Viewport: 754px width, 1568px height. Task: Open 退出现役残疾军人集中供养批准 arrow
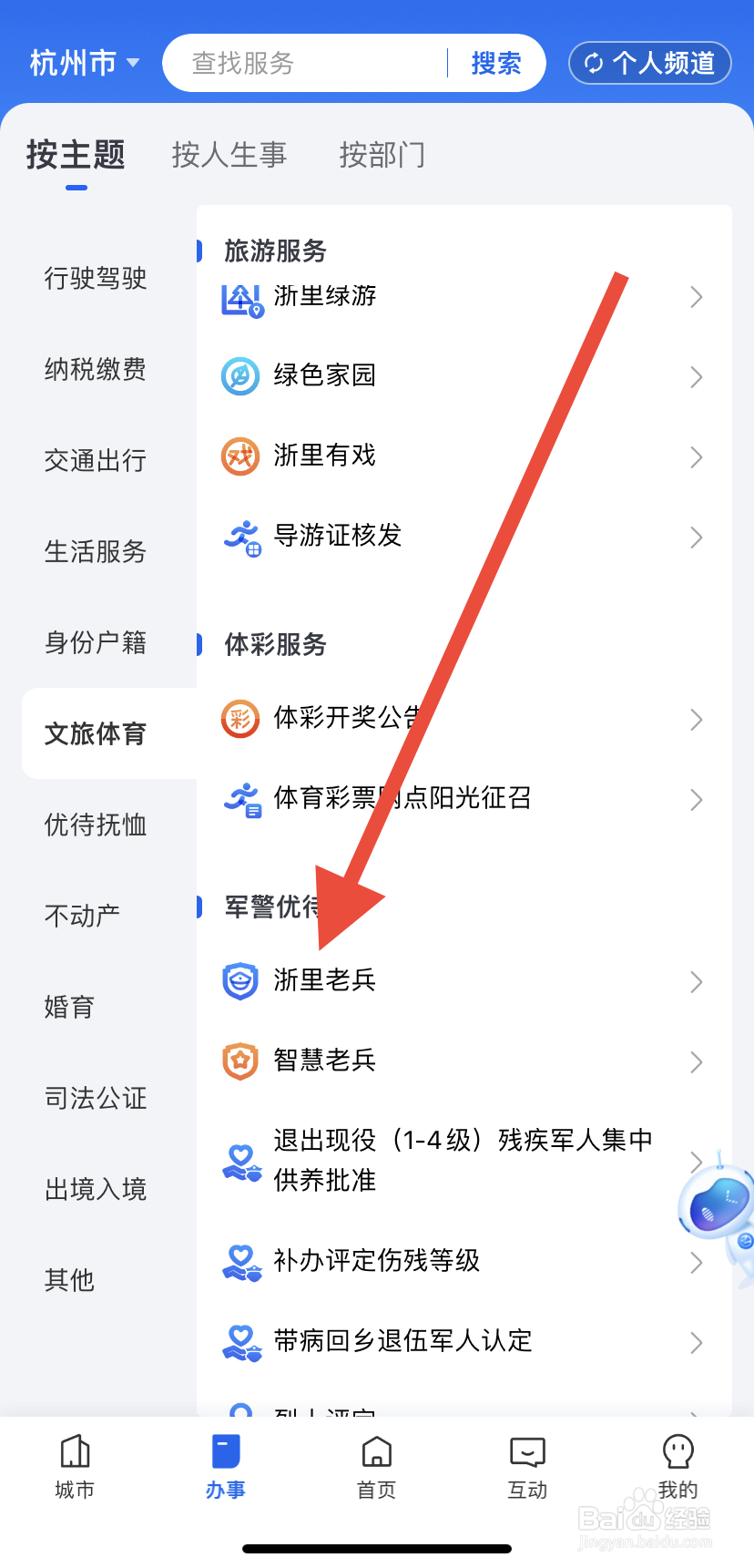click(x=697, y=1163)
